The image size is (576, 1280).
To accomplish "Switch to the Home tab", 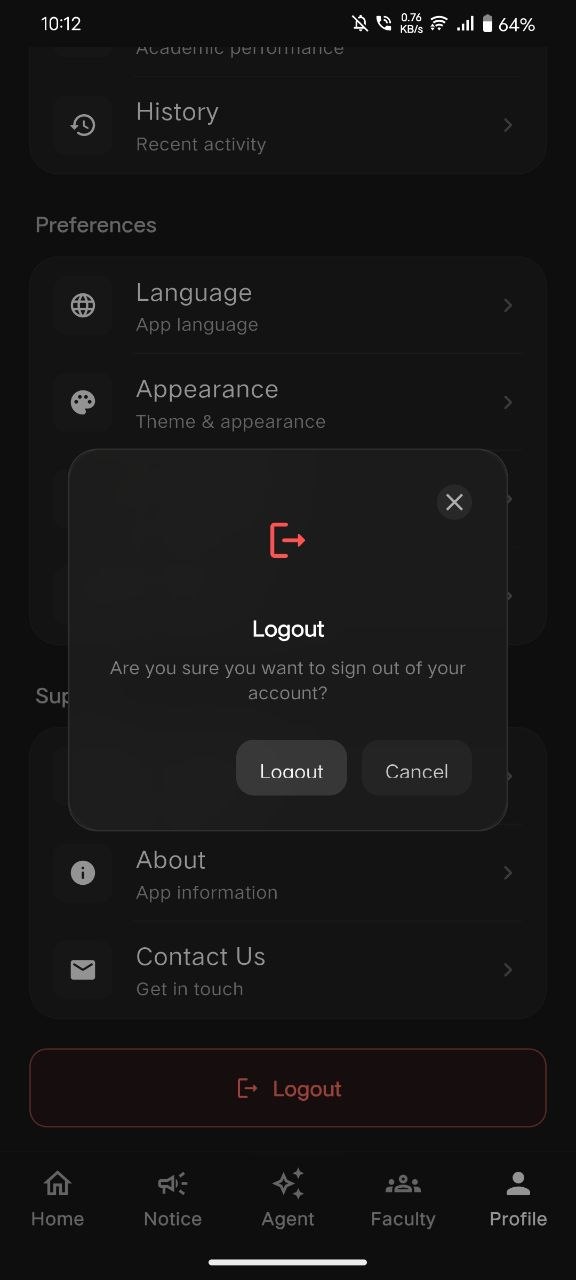I will pos(58,1198).
